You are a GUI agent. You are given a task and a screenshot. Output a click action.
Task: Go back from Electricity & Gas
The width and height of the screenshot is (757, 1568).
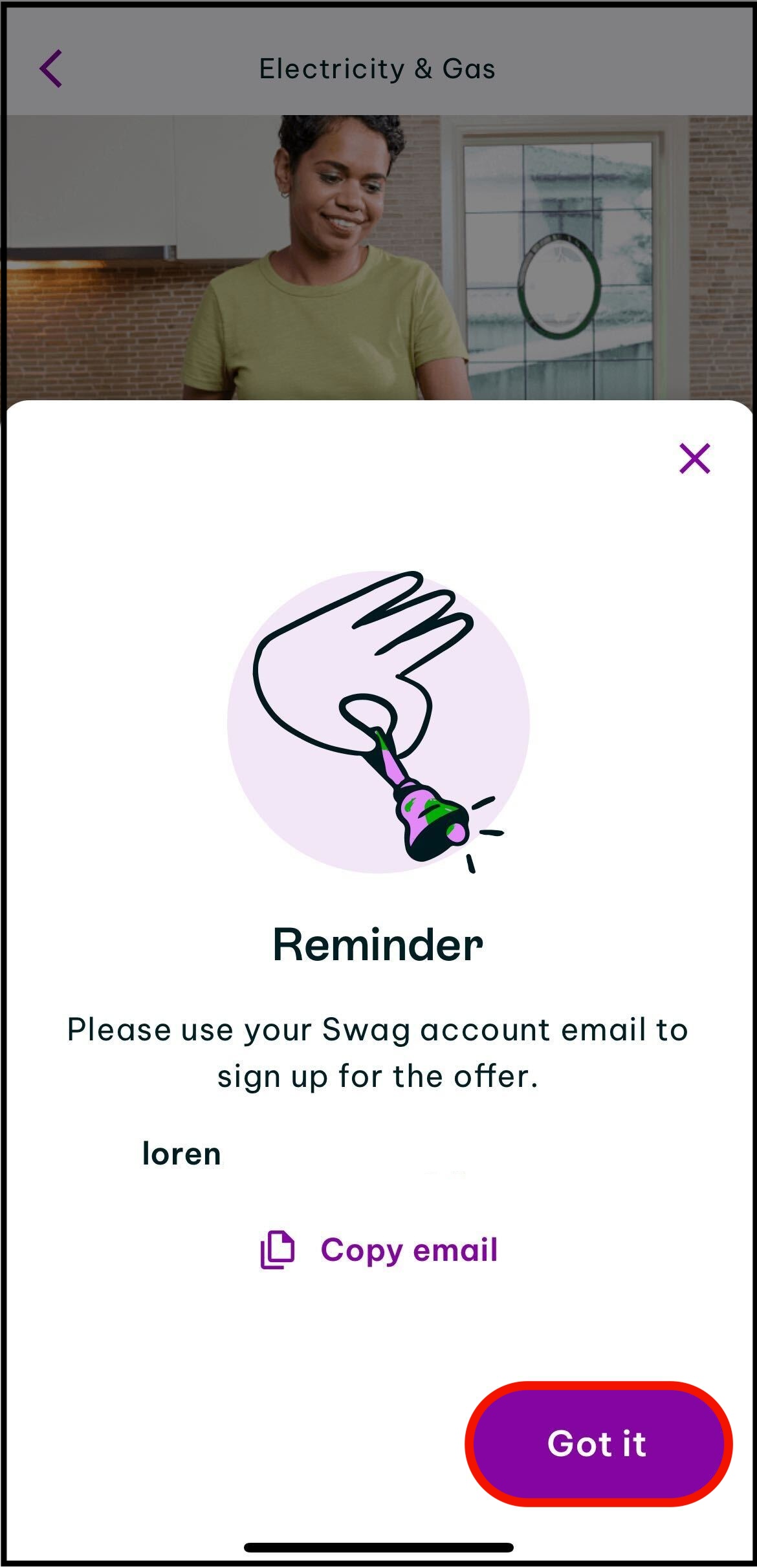click(51, 69)
